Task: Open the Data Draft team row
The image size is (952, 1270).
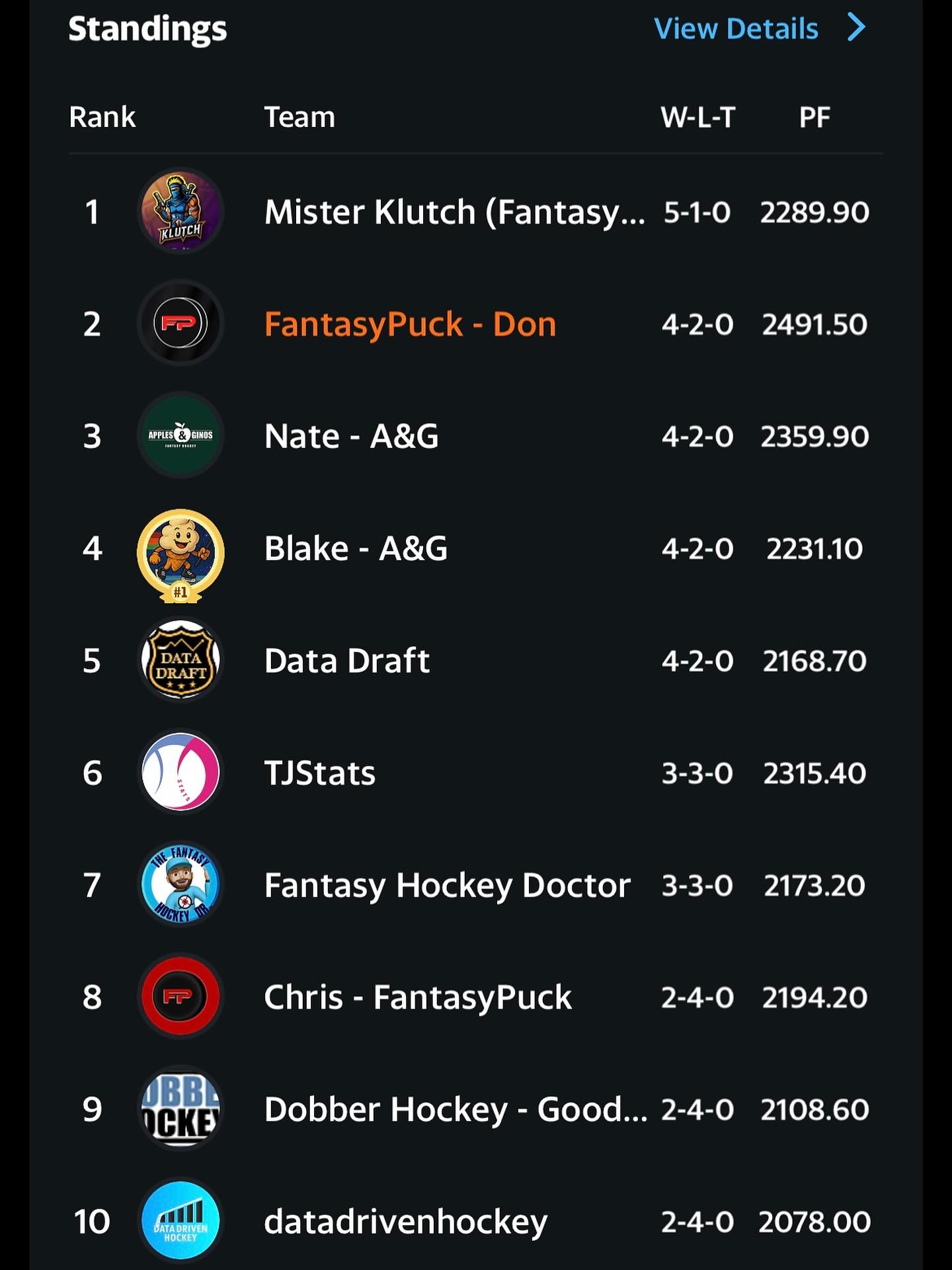Action: point(476,660)
